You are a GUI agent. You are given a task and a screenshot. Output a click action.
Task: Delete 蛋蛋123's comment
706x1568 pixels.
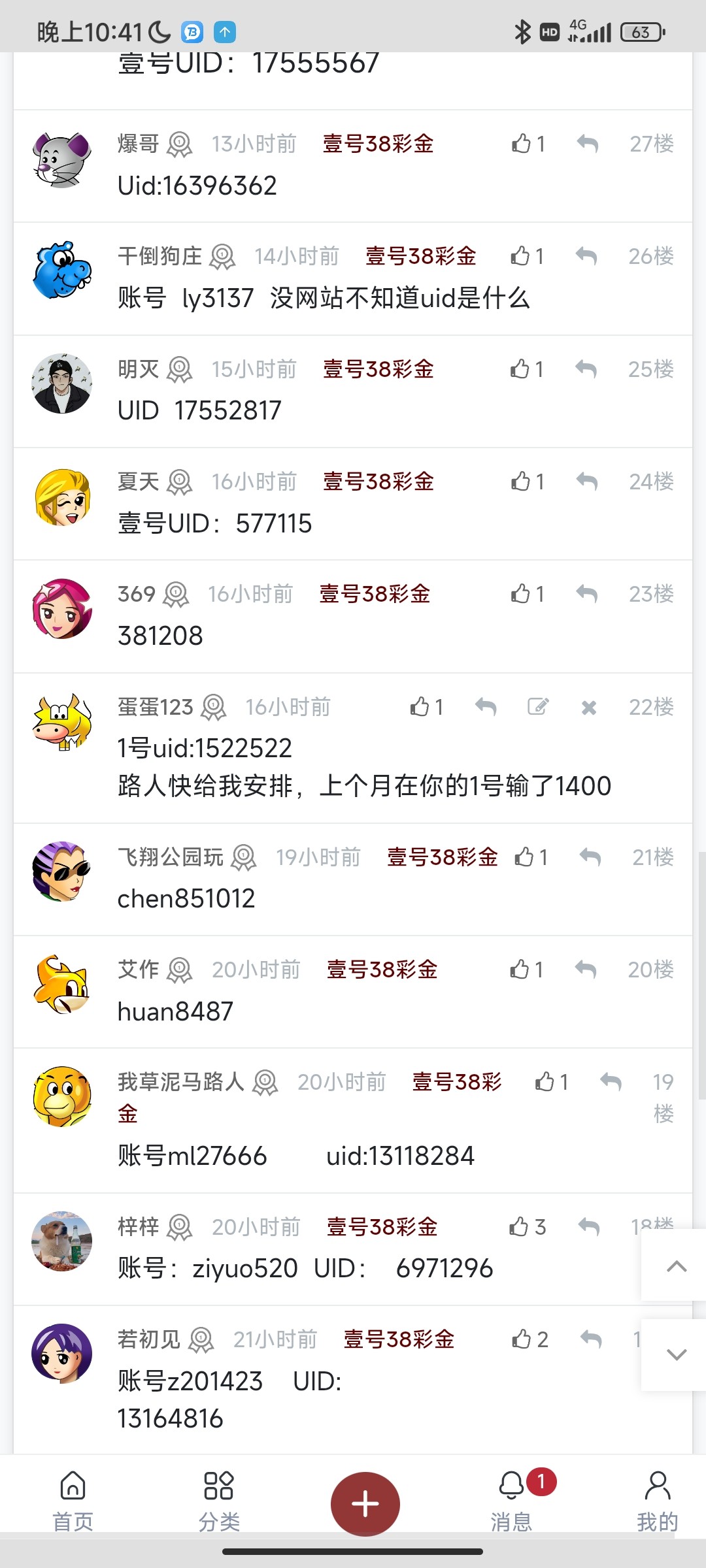click(588, 708)
